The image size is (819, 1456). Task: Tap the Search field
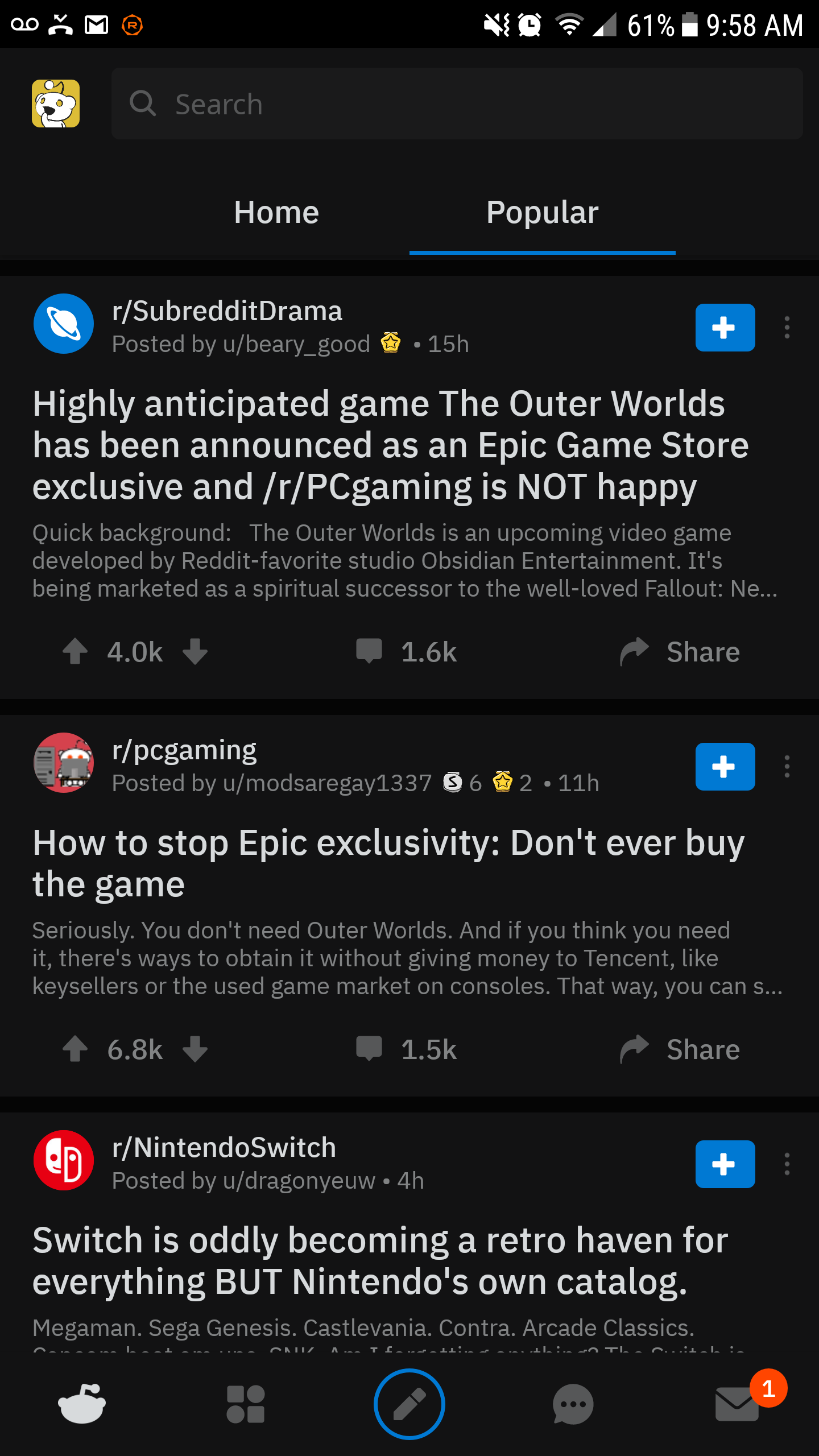[457, 104]
